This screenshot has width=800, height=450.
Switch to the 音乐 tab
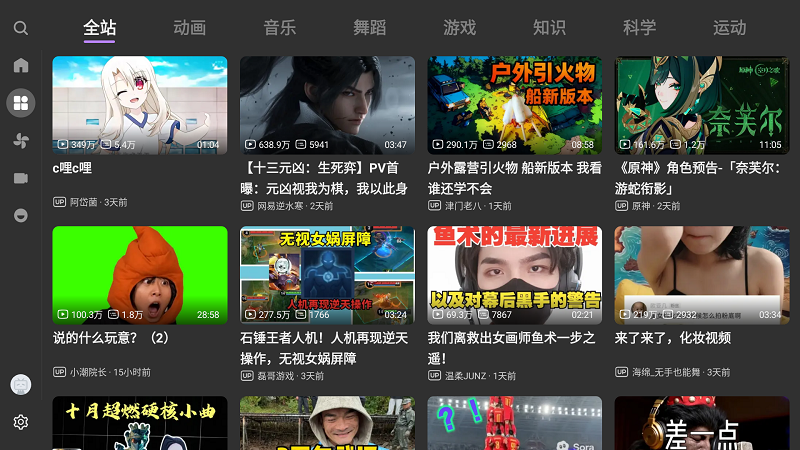279,28
